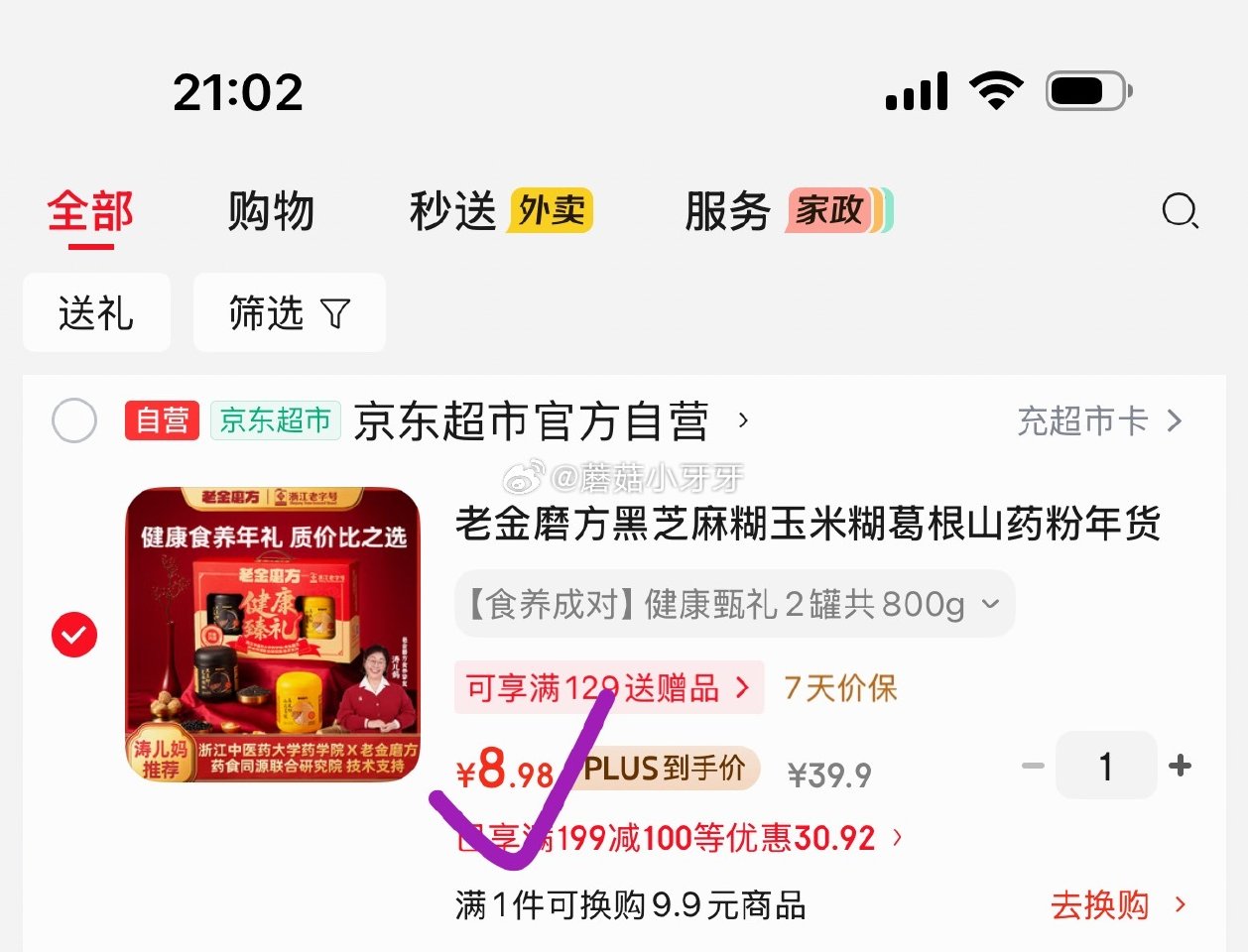Select all items from 京东超市官方自营
Image resolution: width=1248 pixels, height=952 pixels.
[74, 420]
